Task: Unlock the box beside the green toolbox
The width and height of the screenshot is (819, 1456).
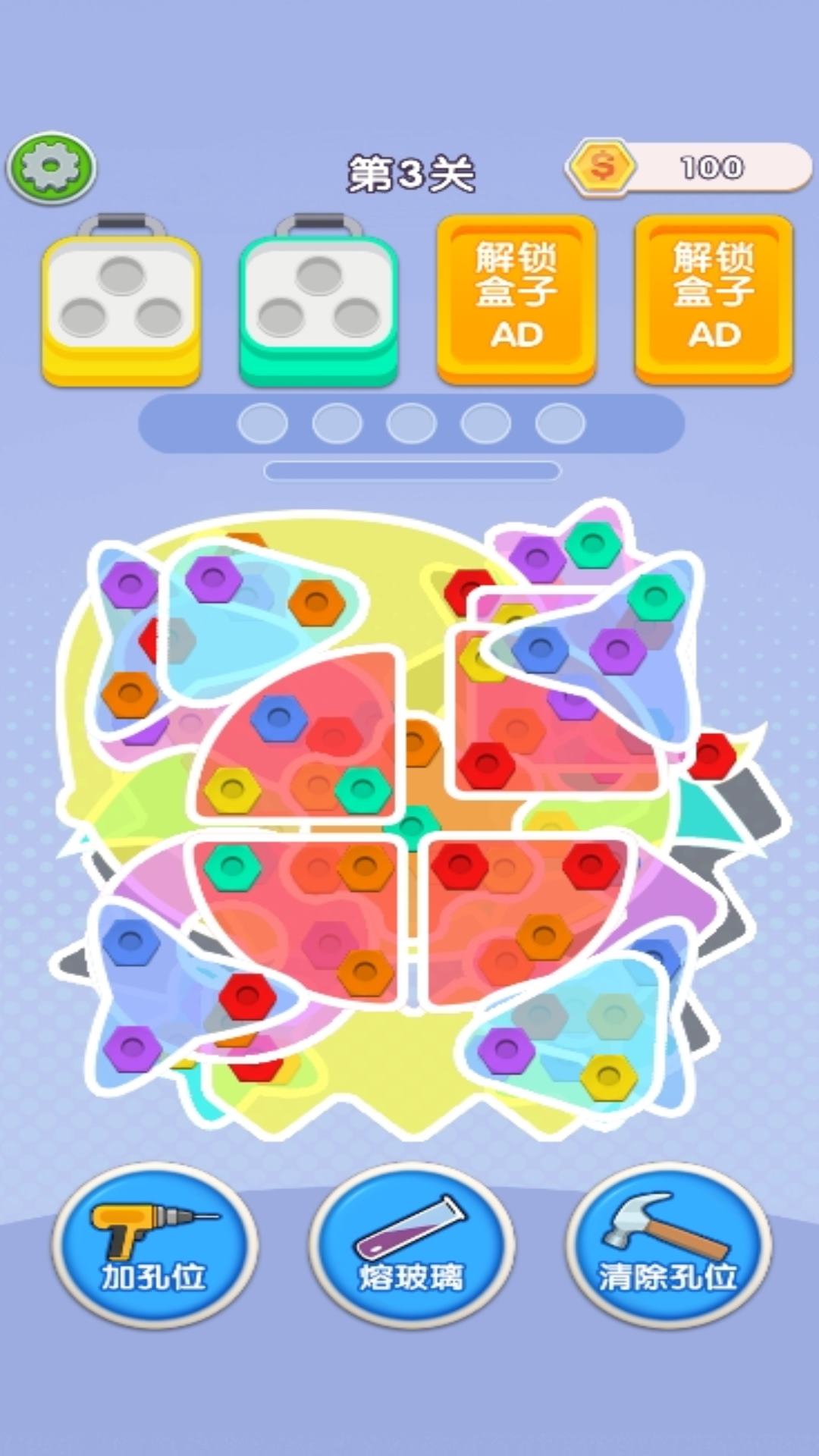Action: click(x=516, y=297)
